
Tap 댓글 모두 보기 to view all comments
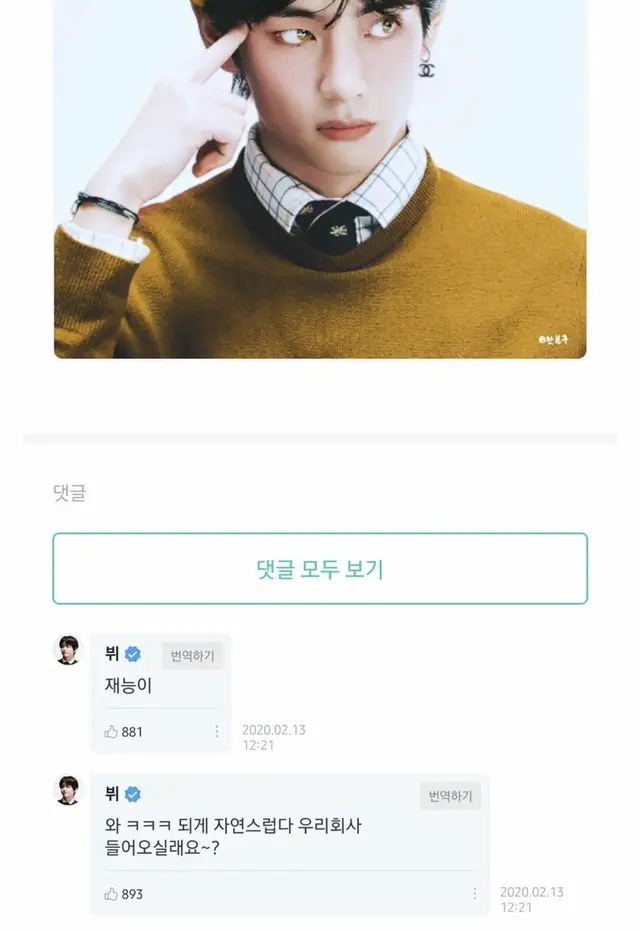click(x=320, y=569)
